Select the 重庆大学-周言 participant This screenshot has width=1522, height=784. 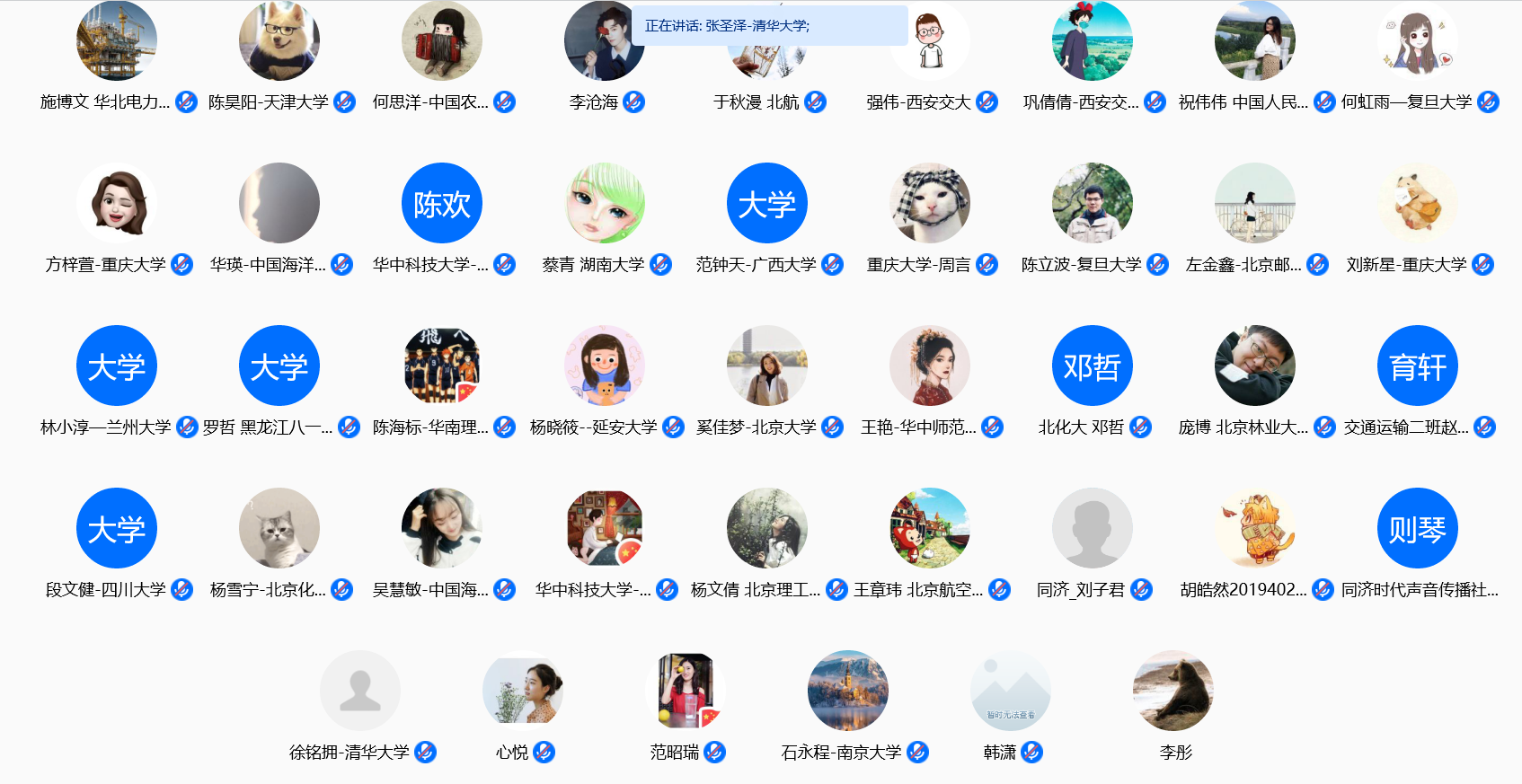pos(930,203)
